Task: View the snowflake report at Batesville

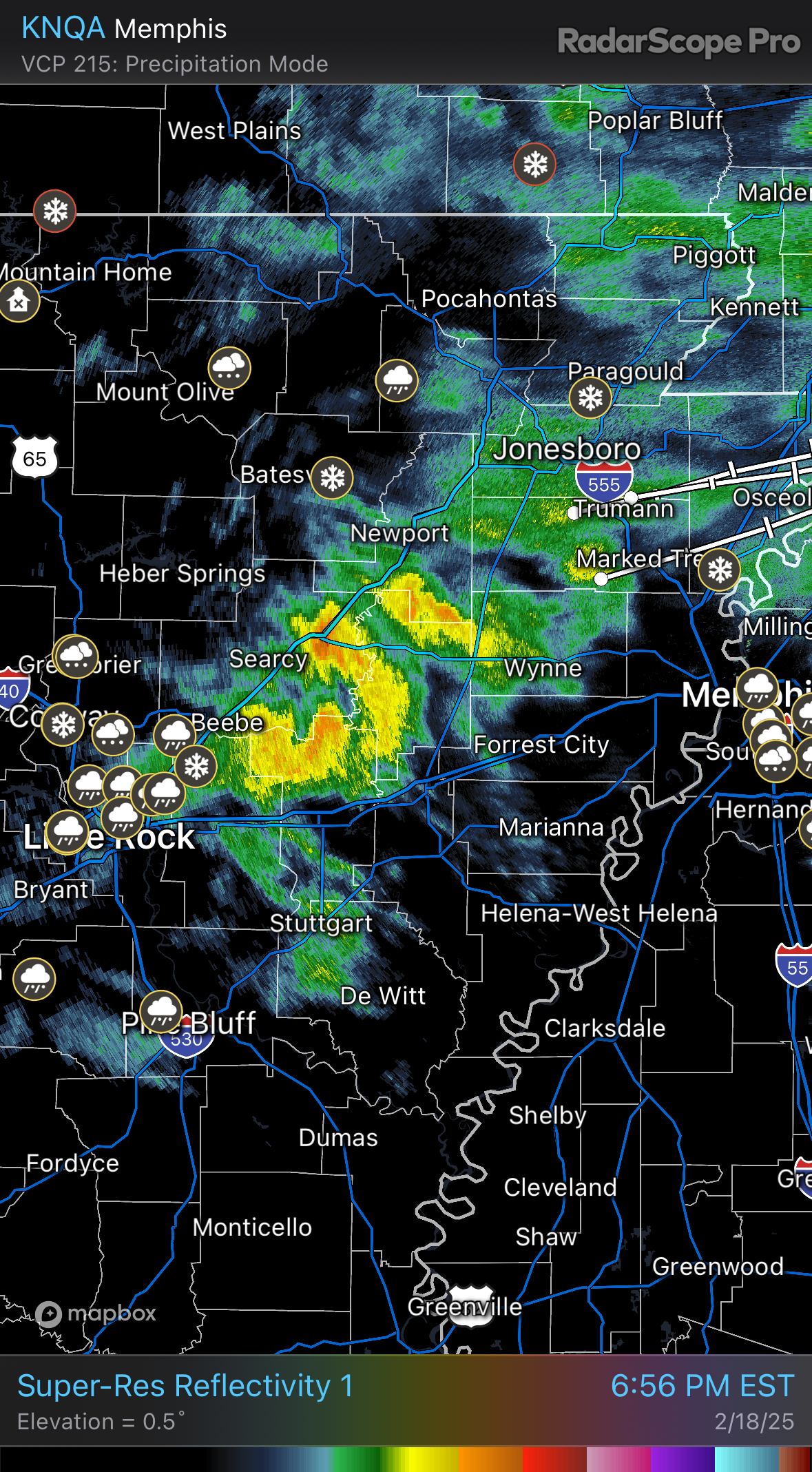Action: pyautogui.click(x=332, y=477)
